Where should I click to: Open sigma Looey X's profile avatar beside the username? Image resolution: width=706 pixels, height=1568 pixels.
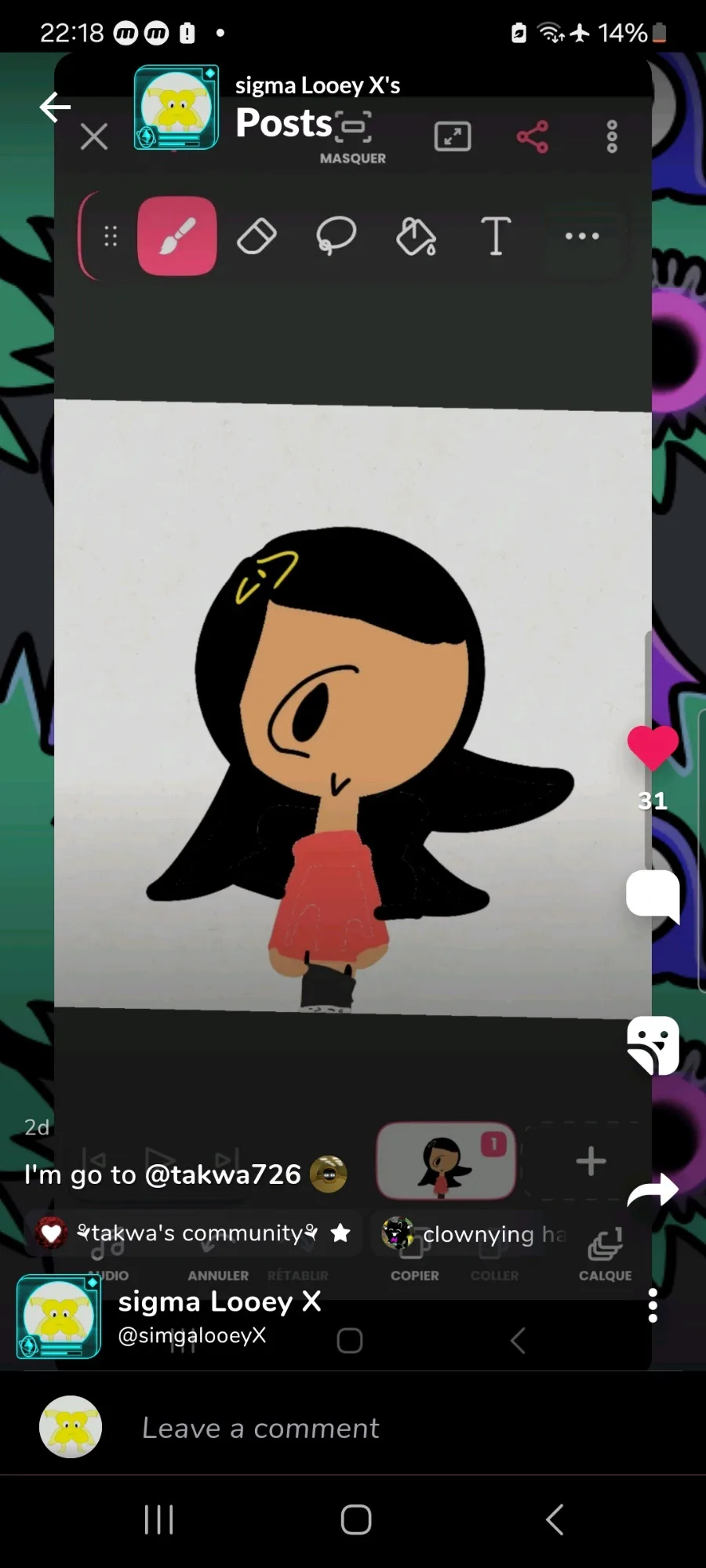pyautogui.click(x=59, y=1316)
